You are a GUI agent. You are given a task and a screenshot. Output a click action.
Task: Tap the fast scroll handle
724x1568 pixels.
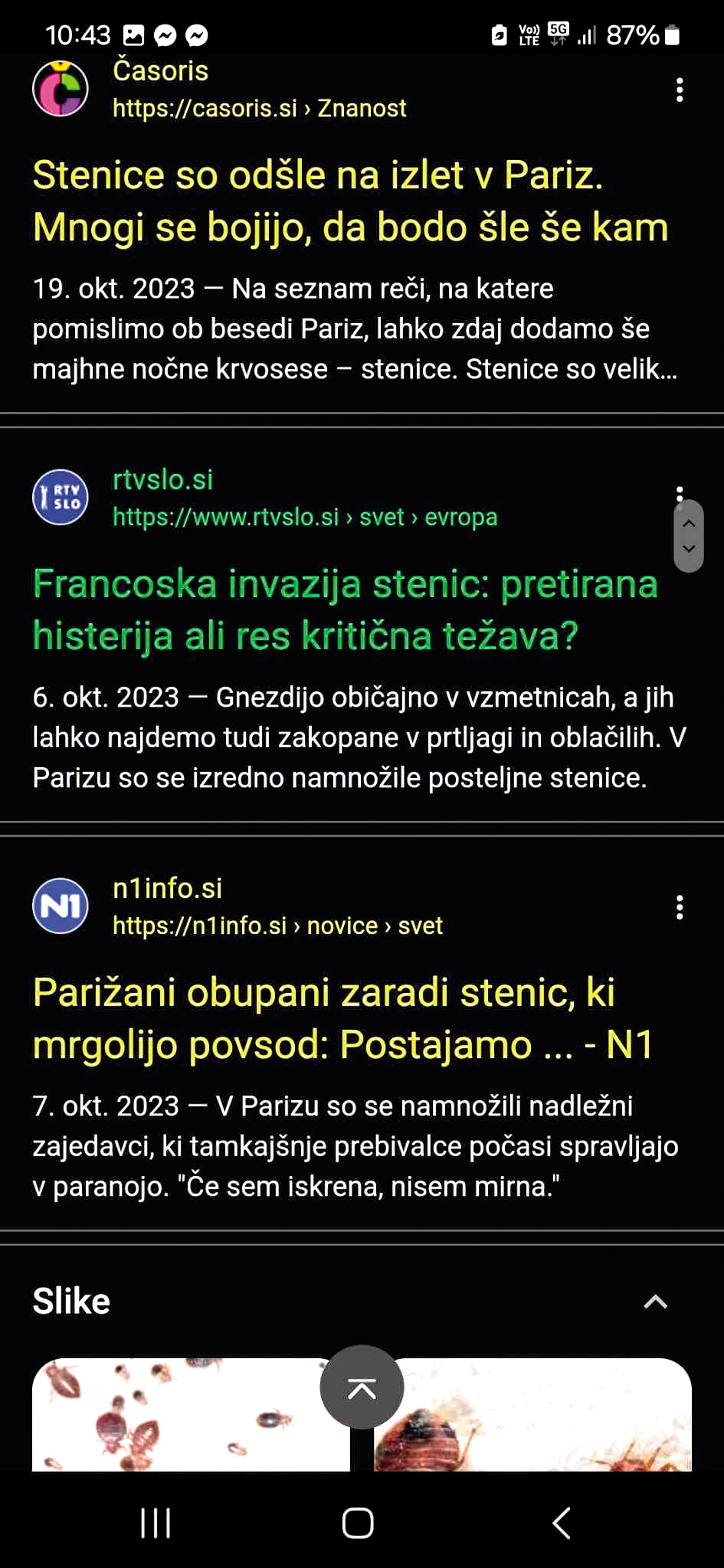coord(688,536)
